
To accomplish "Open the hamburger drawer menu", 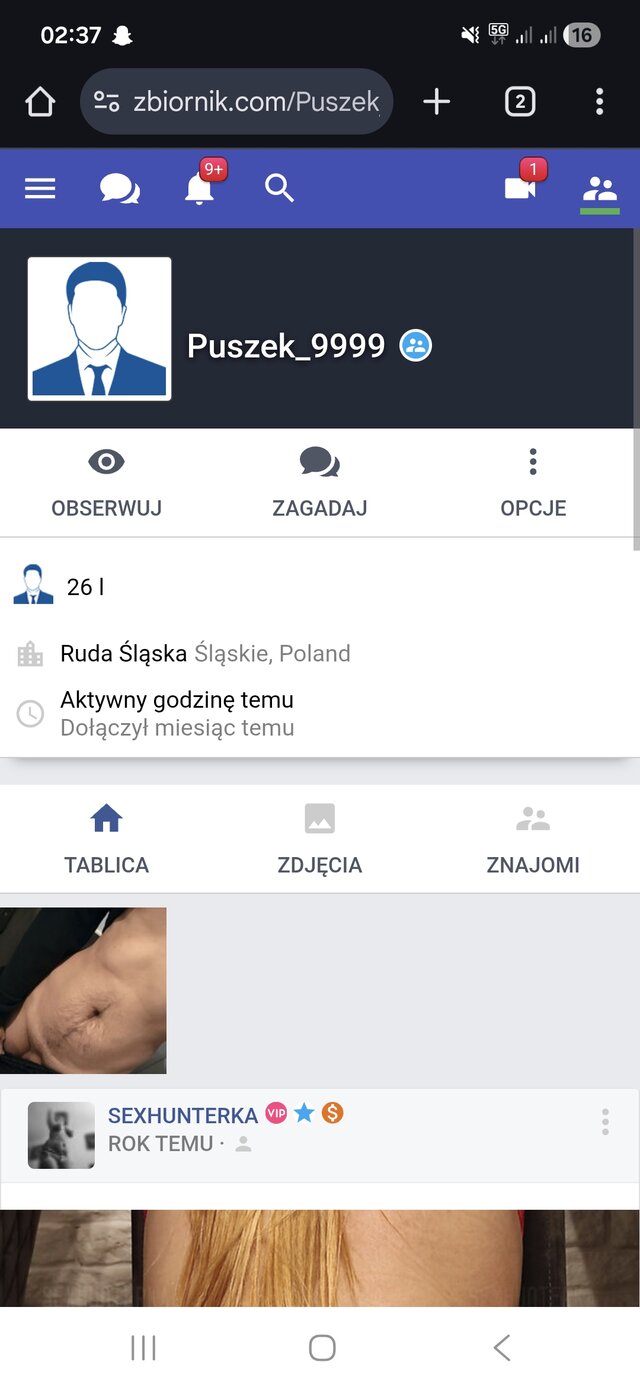I will 40,188.
